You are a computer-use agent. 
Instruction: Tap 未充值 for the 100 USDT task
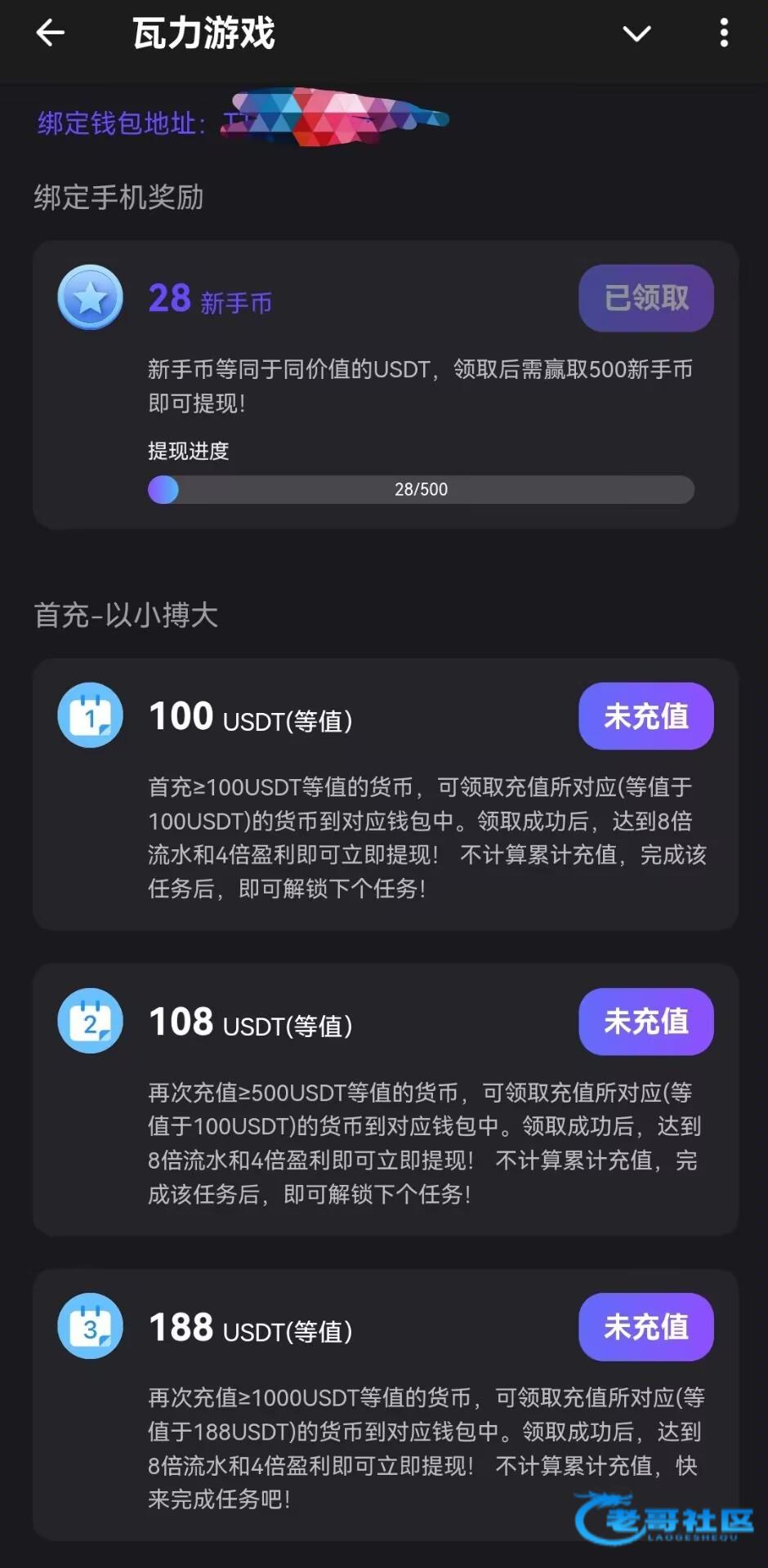(645, 716)
